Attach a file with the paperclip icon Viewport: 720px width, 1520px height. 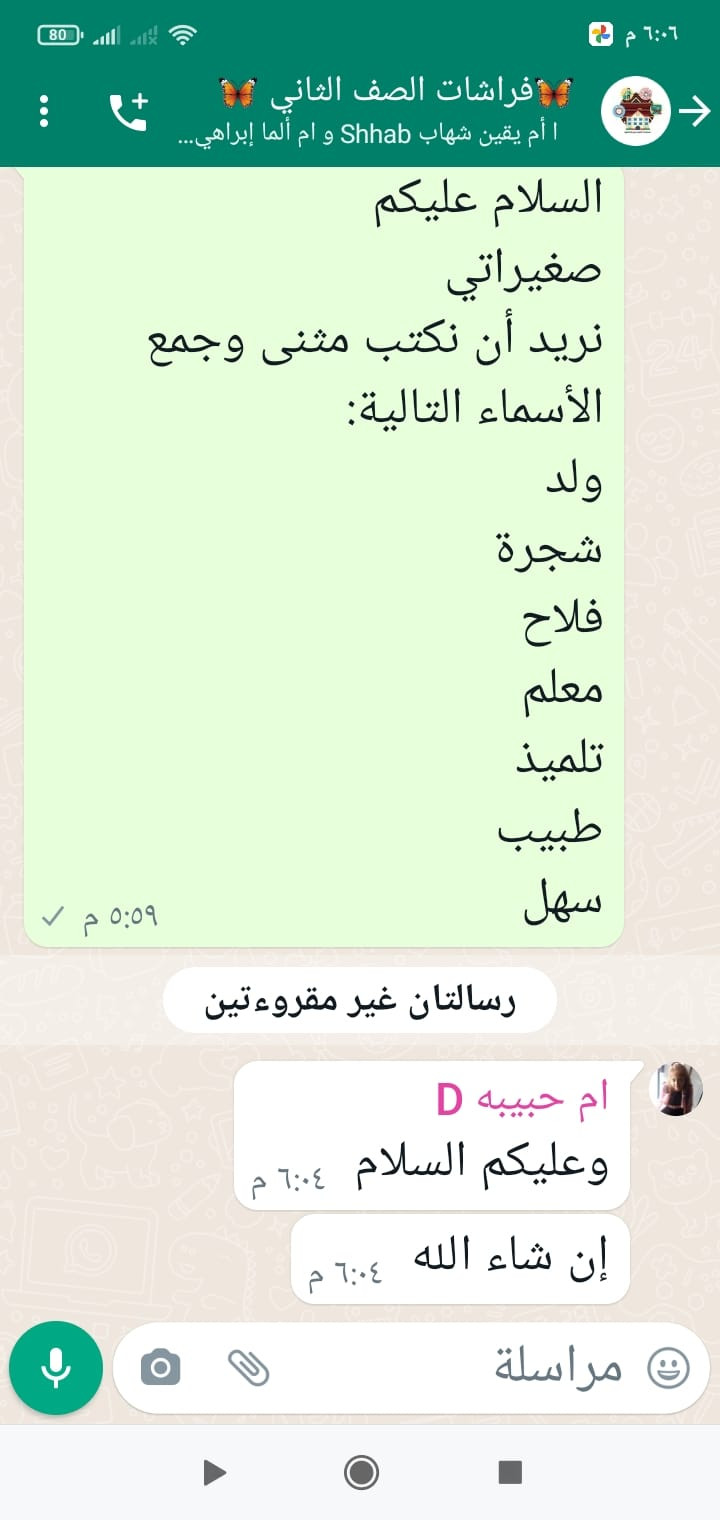click(x=248, y=1368)
